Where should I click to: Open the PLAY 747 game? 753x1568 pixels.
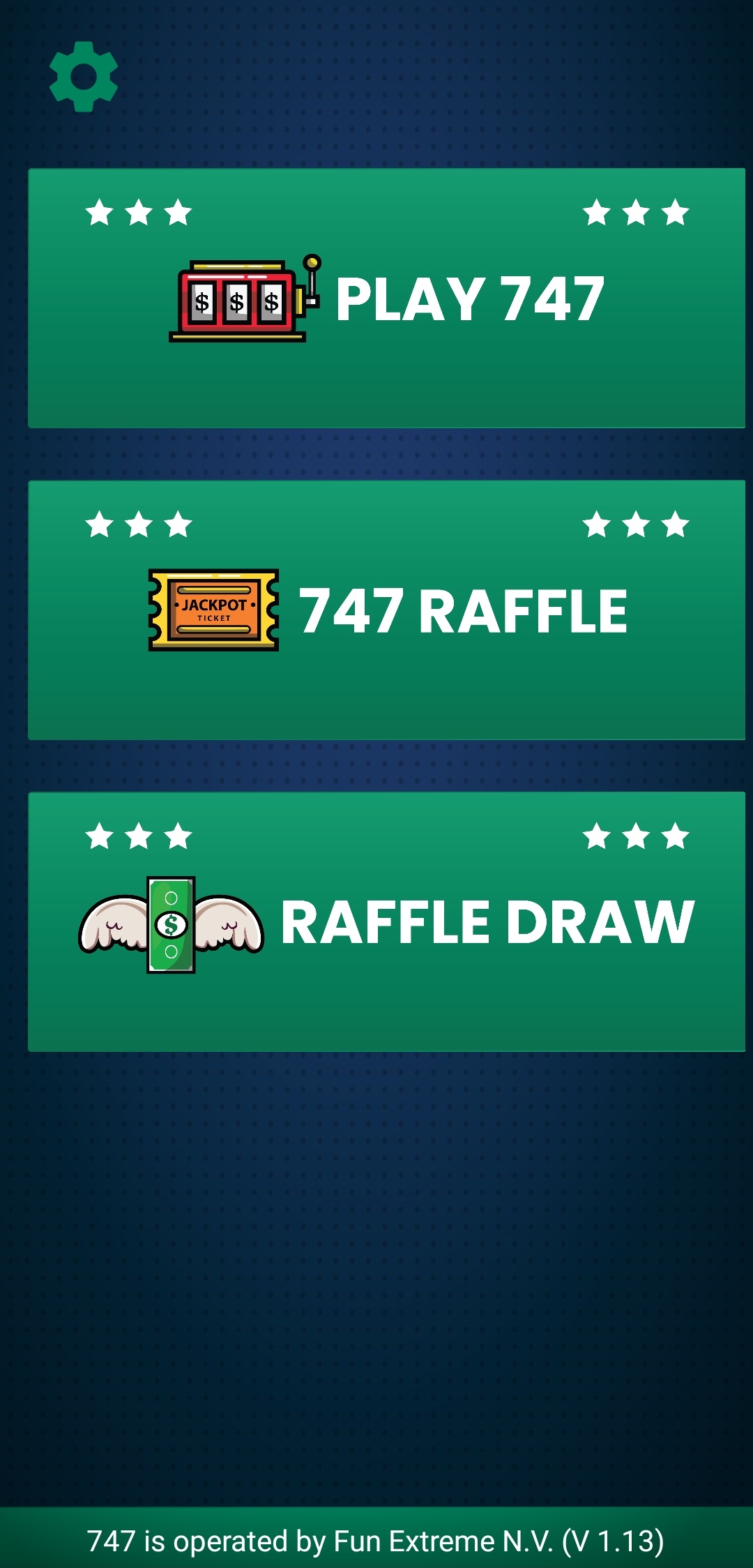click(386, 299)
